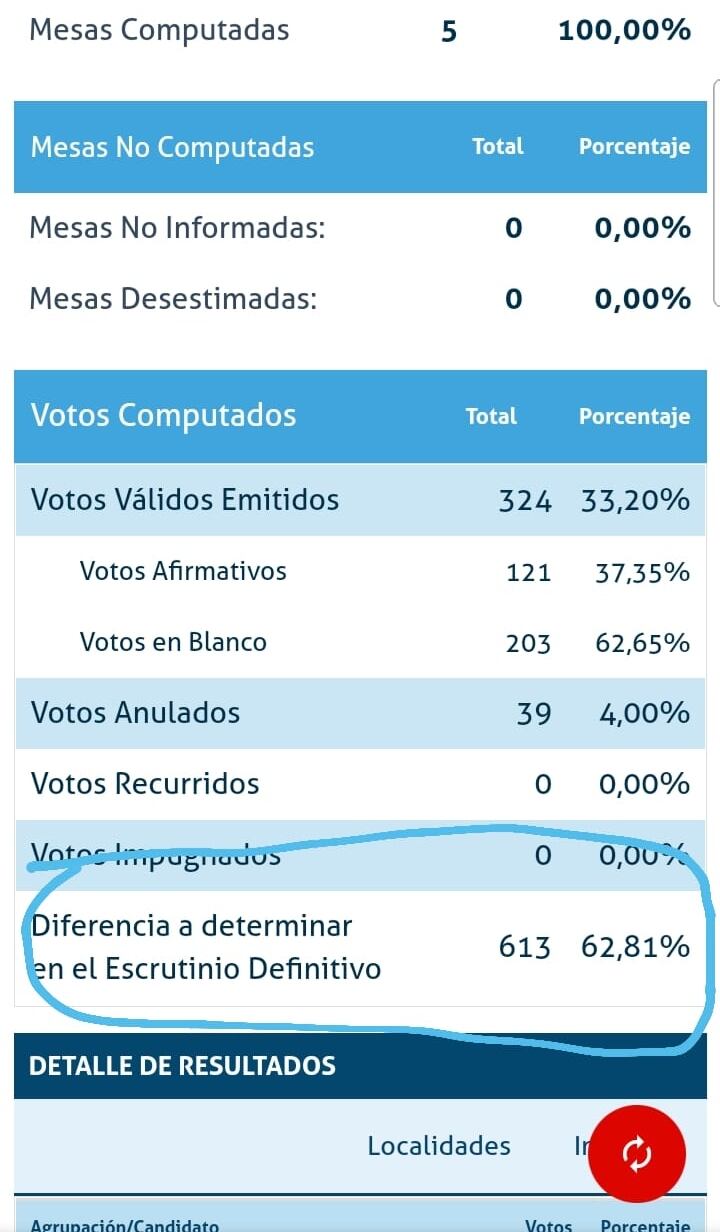Image resolution: width=720 pixels, height=1232 pixels.
Task: Switch to the Localidades tab
Action: (439, 1146)
